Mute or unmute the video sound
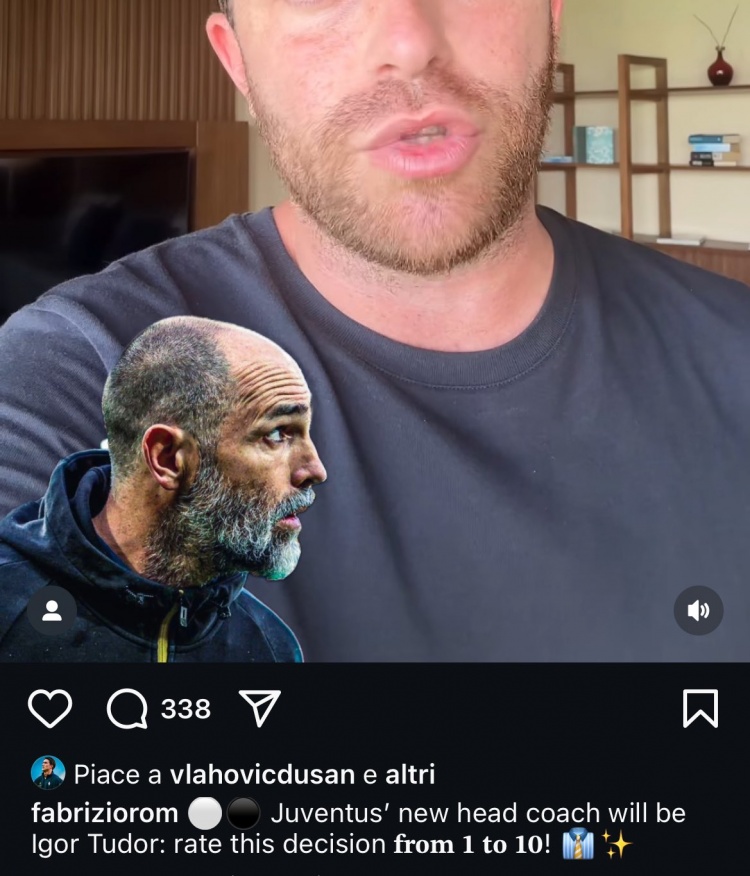 pos(698,610)
